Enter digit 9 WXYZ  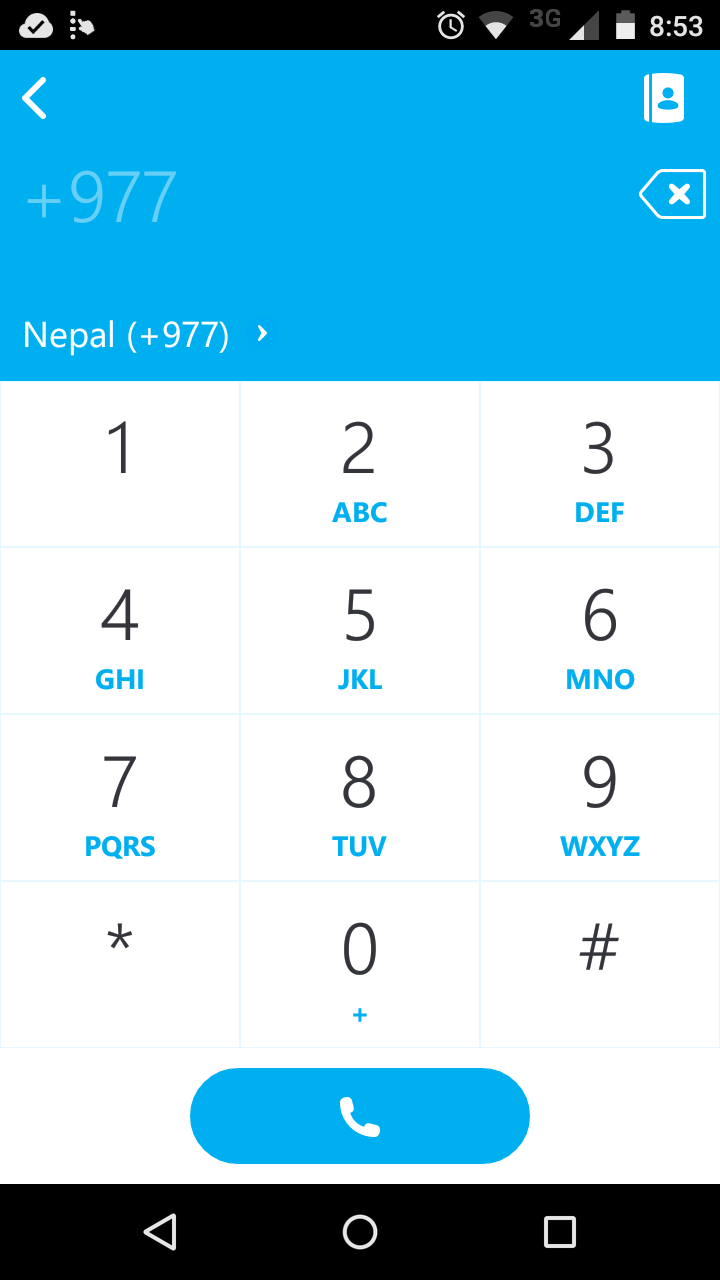pos(600,798)
